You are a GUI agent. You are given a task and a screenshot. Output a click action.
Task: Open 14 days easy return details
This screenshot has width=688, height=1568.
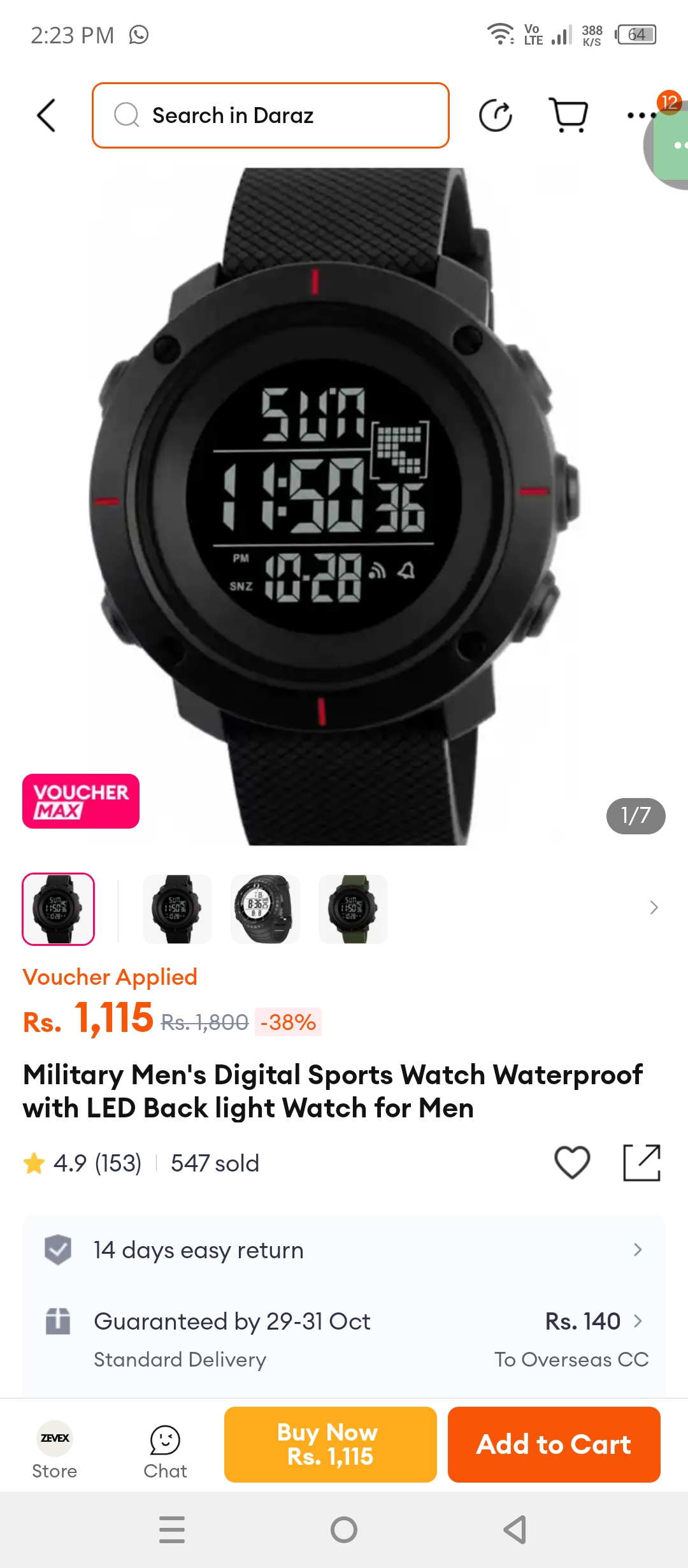tap(344, 1250)
